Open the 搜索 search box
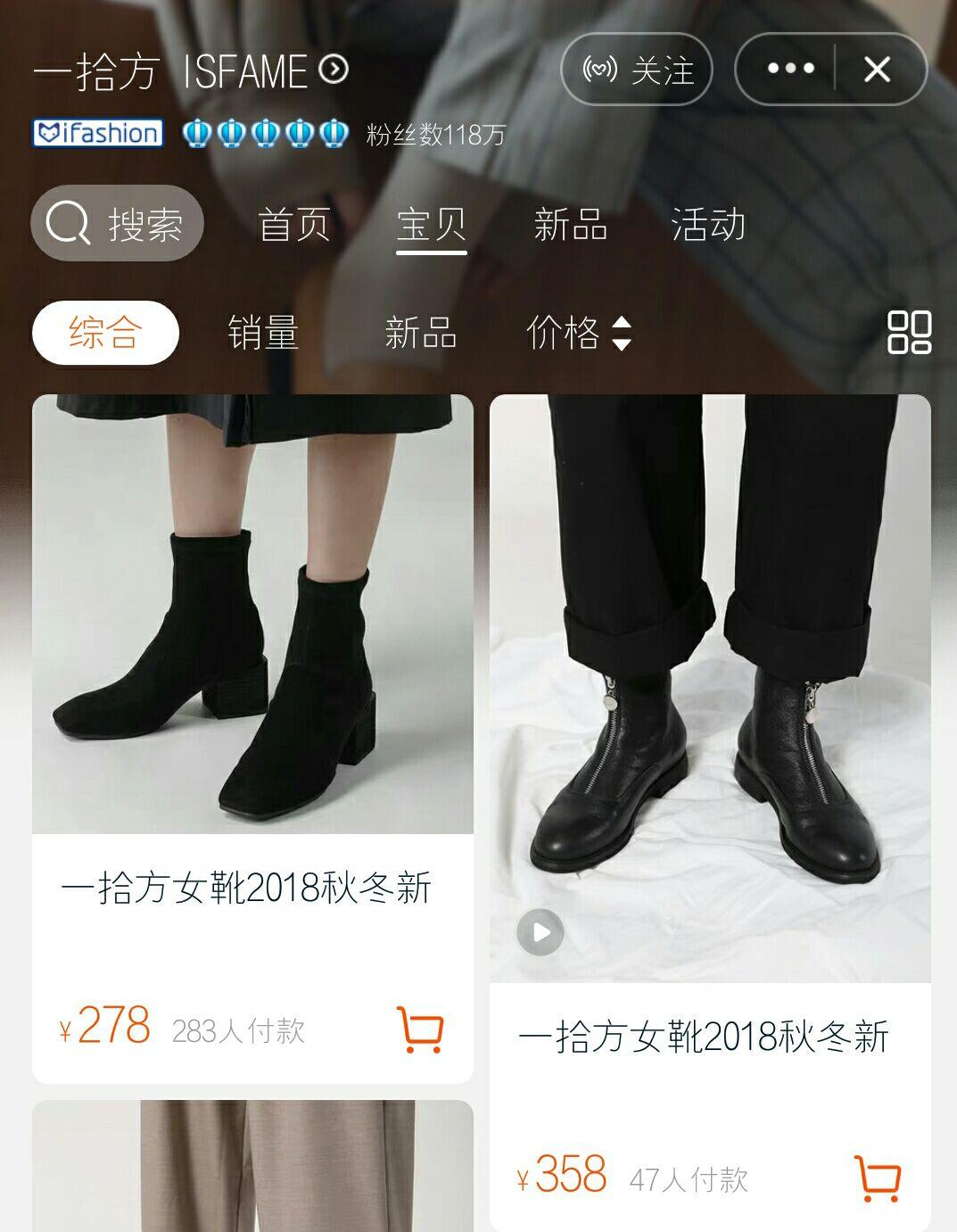Viewport: 957px width, 1232px height. (118, 223)
